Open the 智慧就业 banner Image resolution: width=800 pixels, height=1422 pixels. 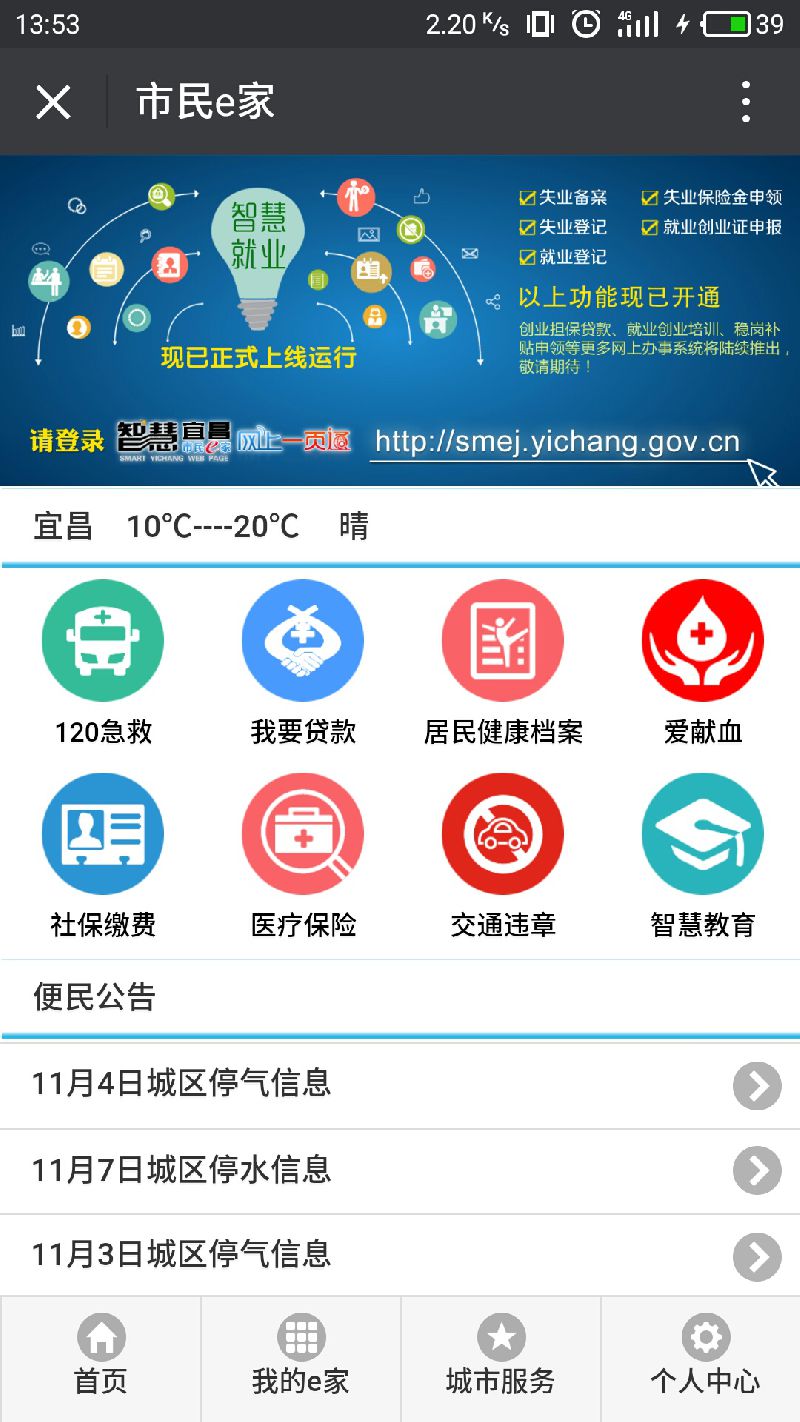[400, 320]
